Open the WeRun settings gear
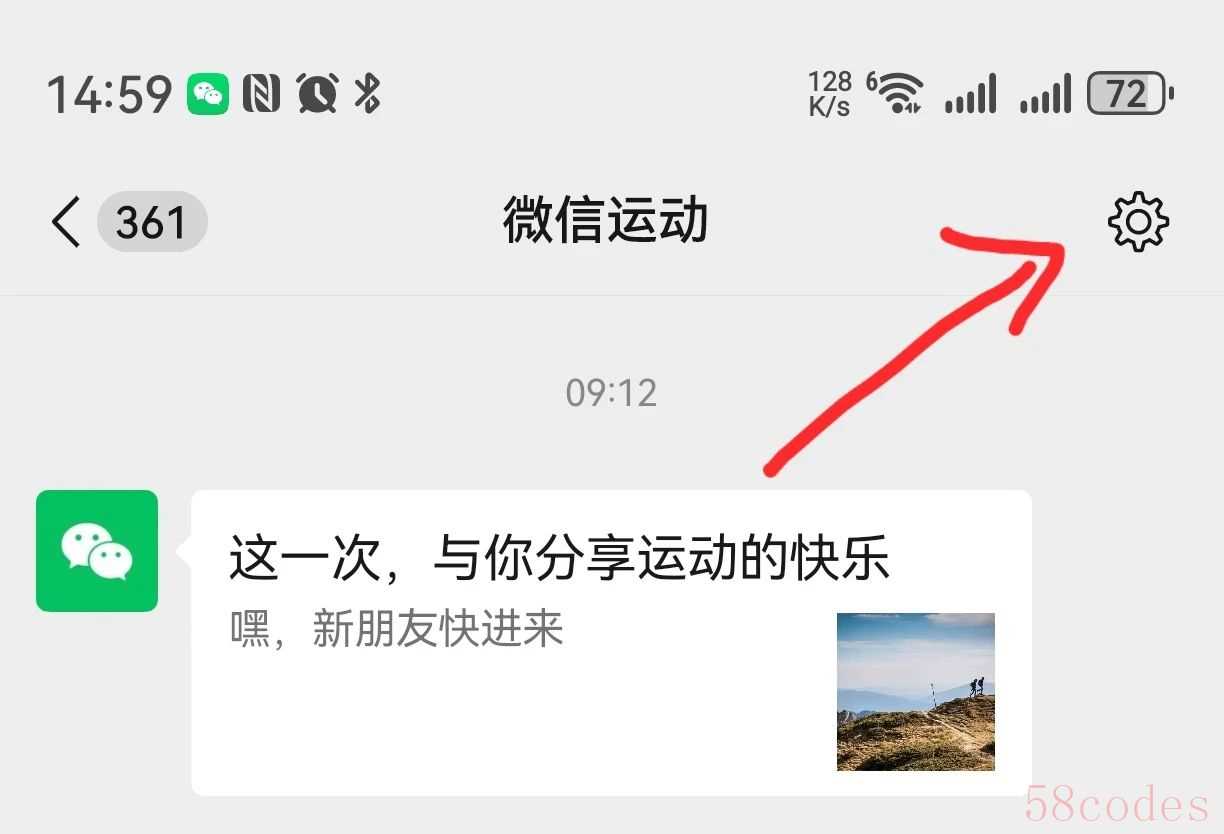Image resolution: width=1224 pixels, height=834 pixels. (x=1138, y=222)
